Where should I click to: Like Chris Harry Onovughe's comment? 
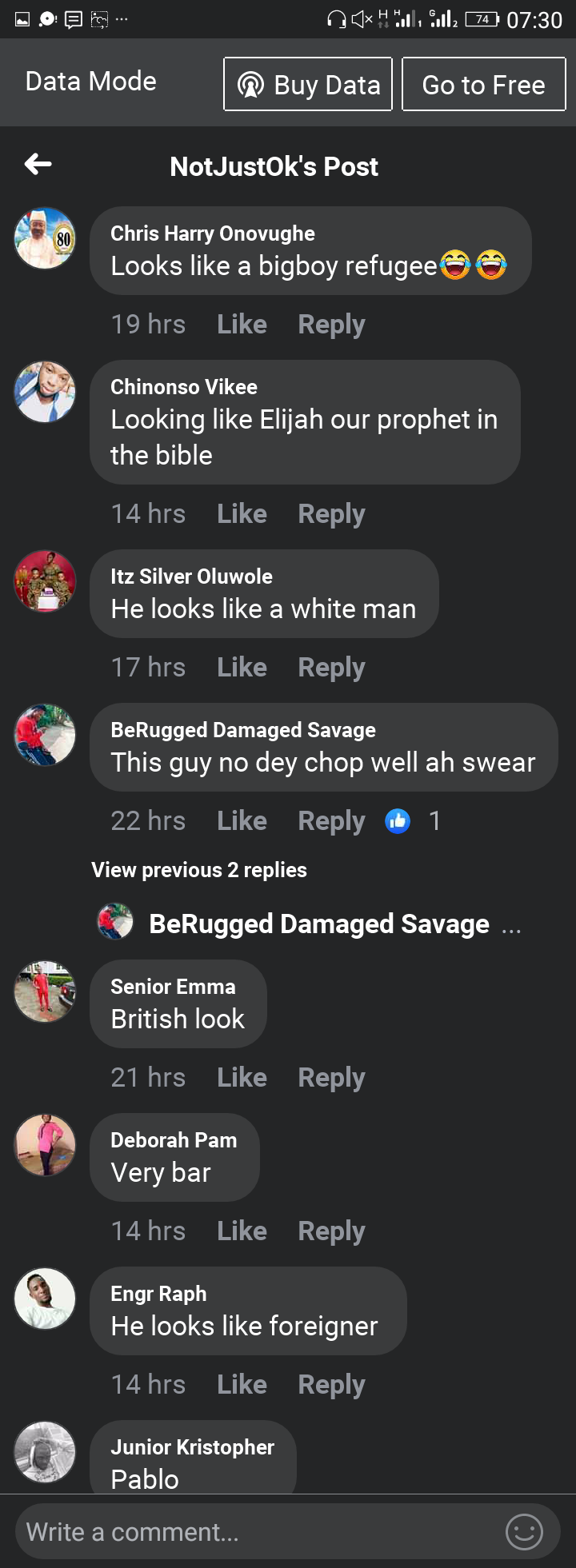pos(242,325)
